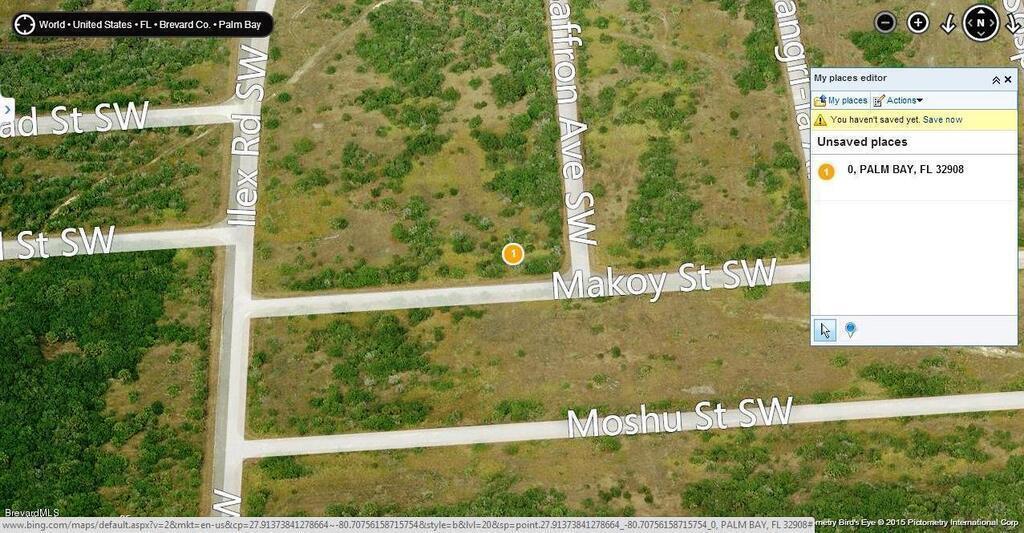The width and height of the screenshot is (1024, 533).
Task: Tap the north compass control
Action: click(981, 23)
